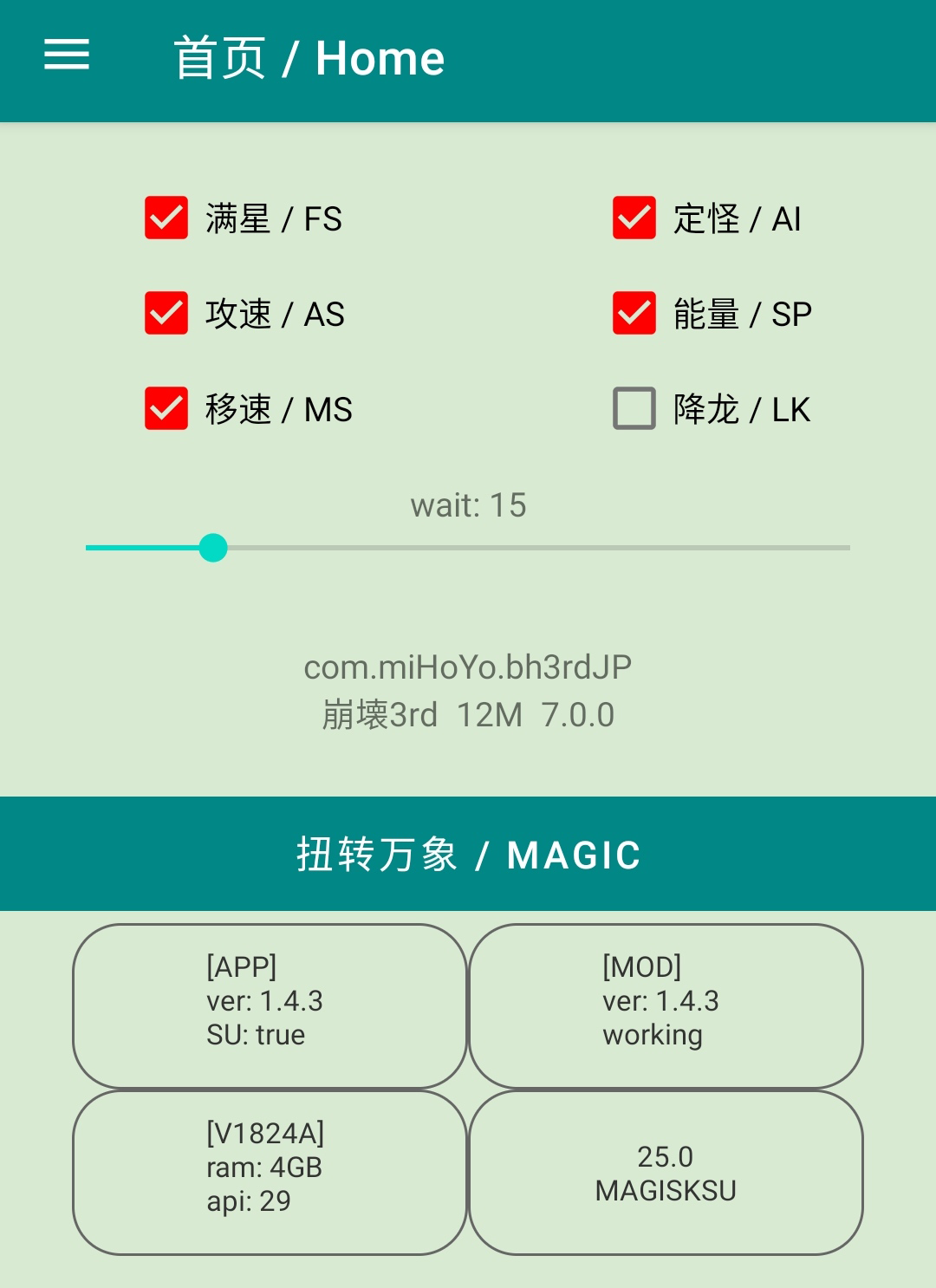Tap the 扭转万象 / MAGIC button

468,854
